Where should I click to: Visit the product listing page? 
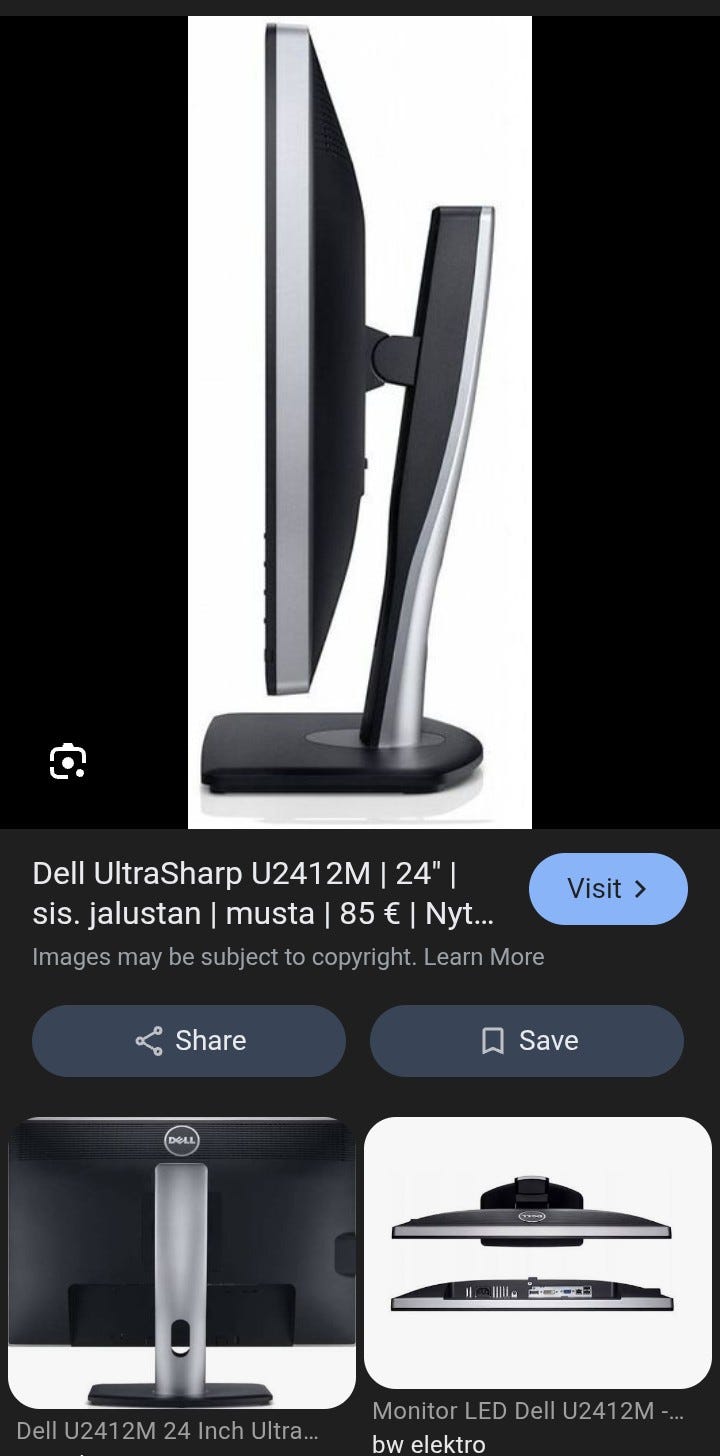click(x=606, y=888)
